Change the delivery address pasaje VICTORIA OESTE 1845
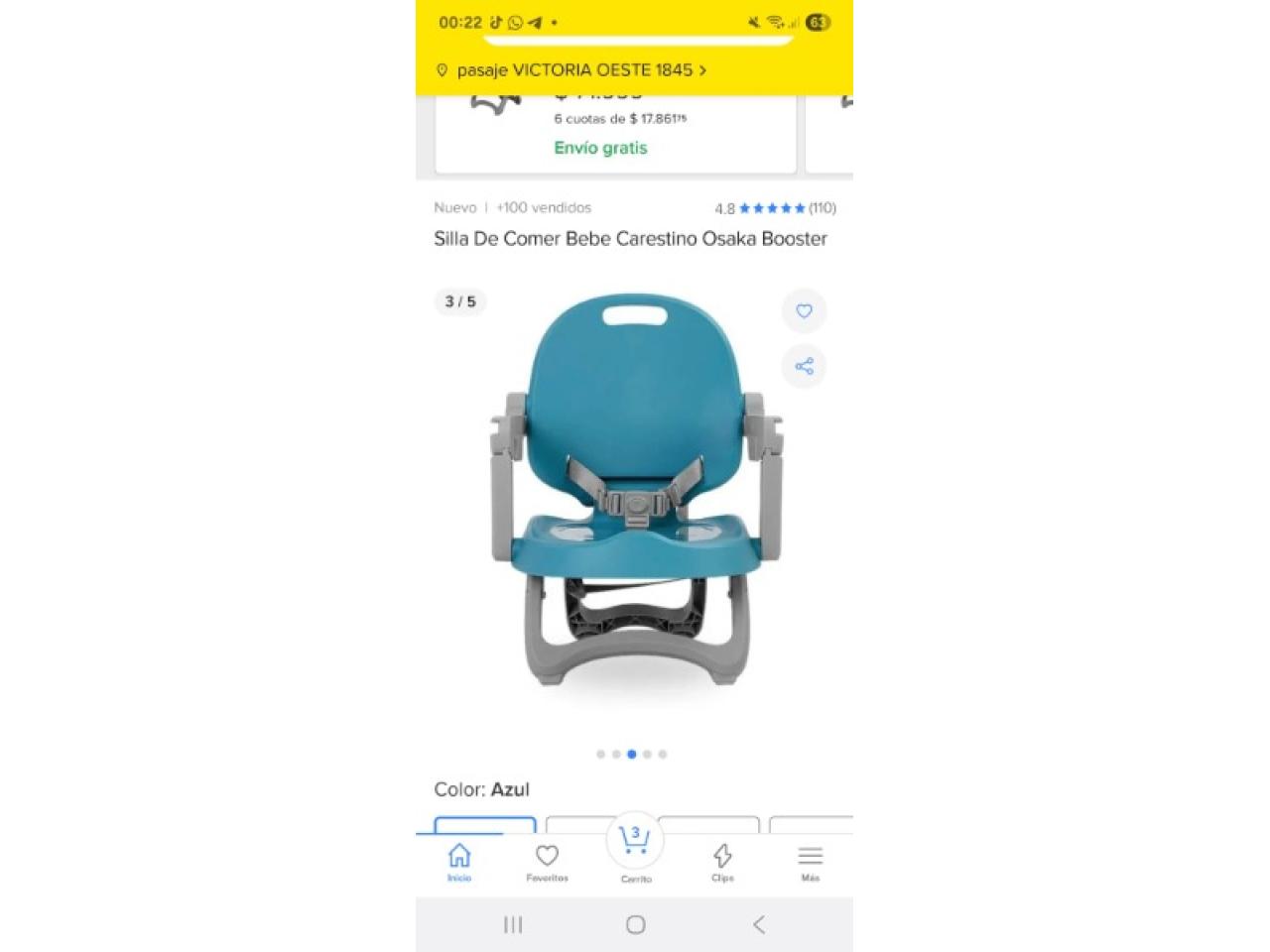The image size is (1270, 952). tap(571, 70)
